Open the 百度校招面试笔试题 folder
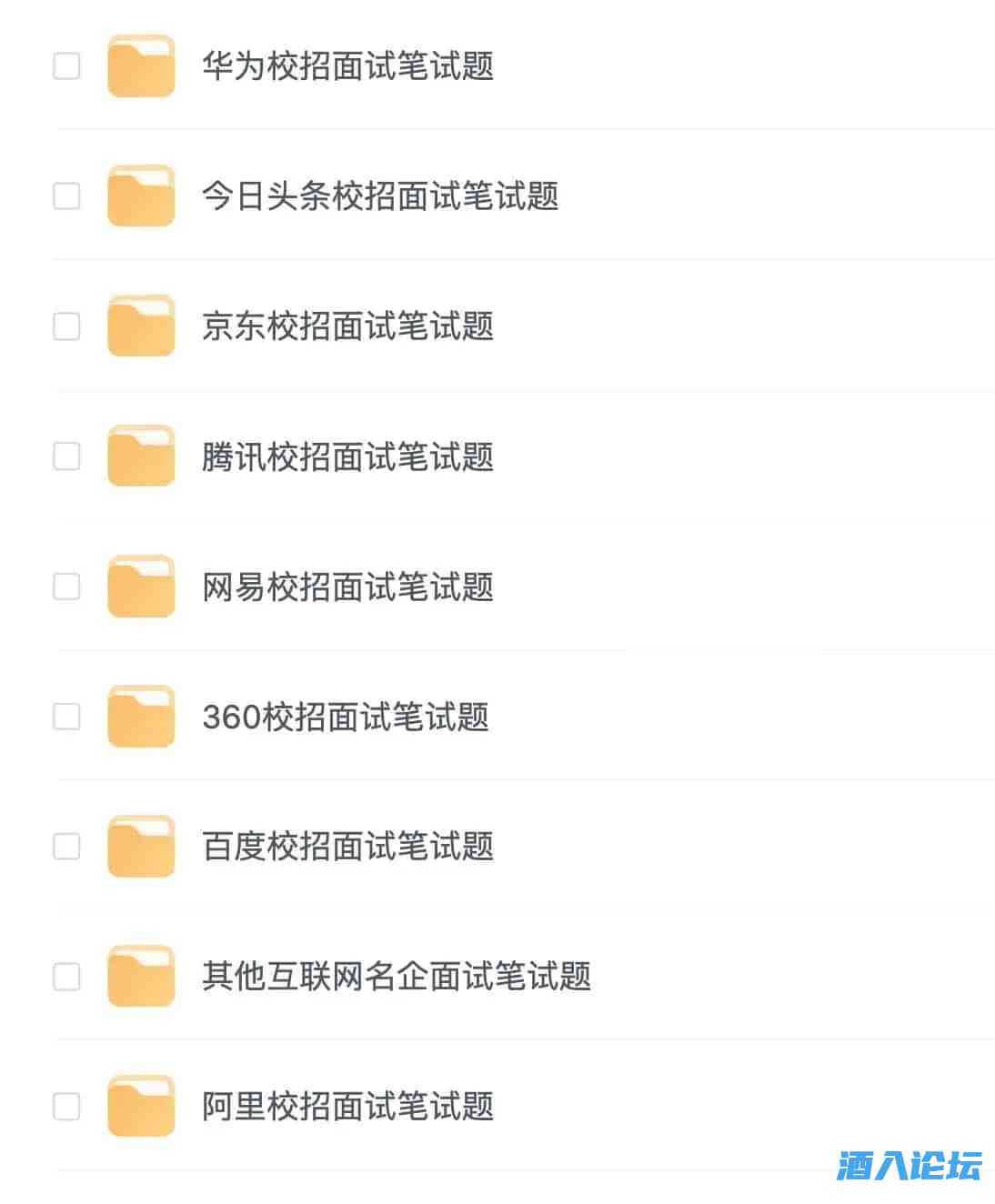Screen dimensions: 995x1204 pos(347,847)
